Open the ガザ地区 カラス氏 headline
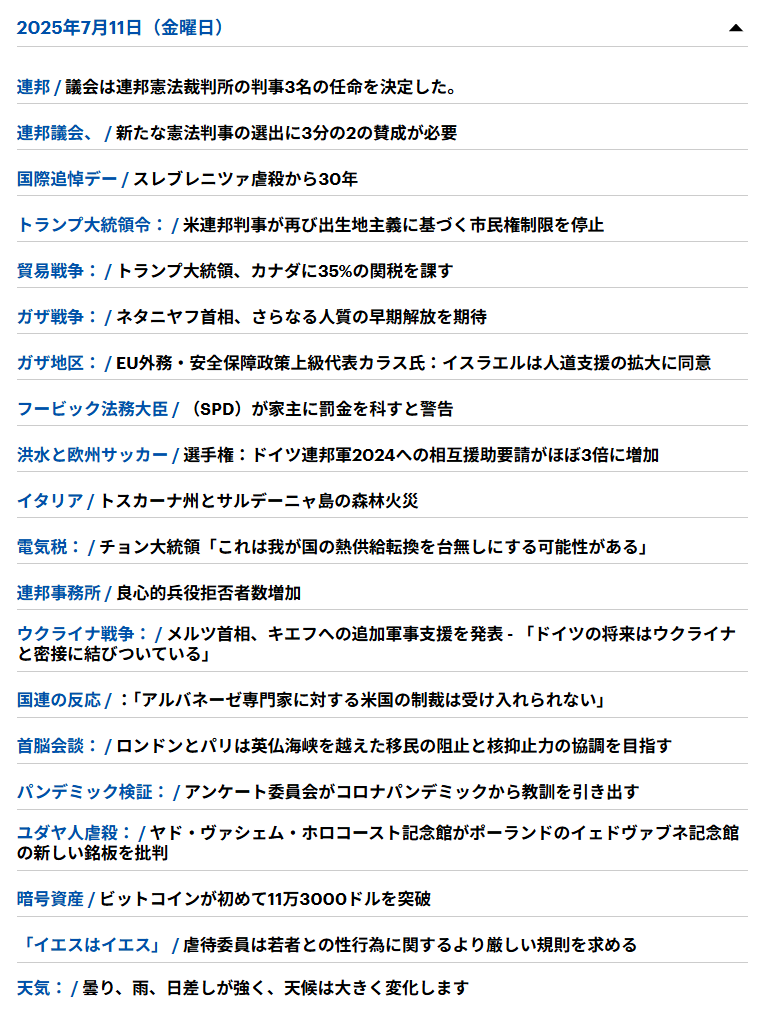This screenshot has width=763, height=1009. 363,363
